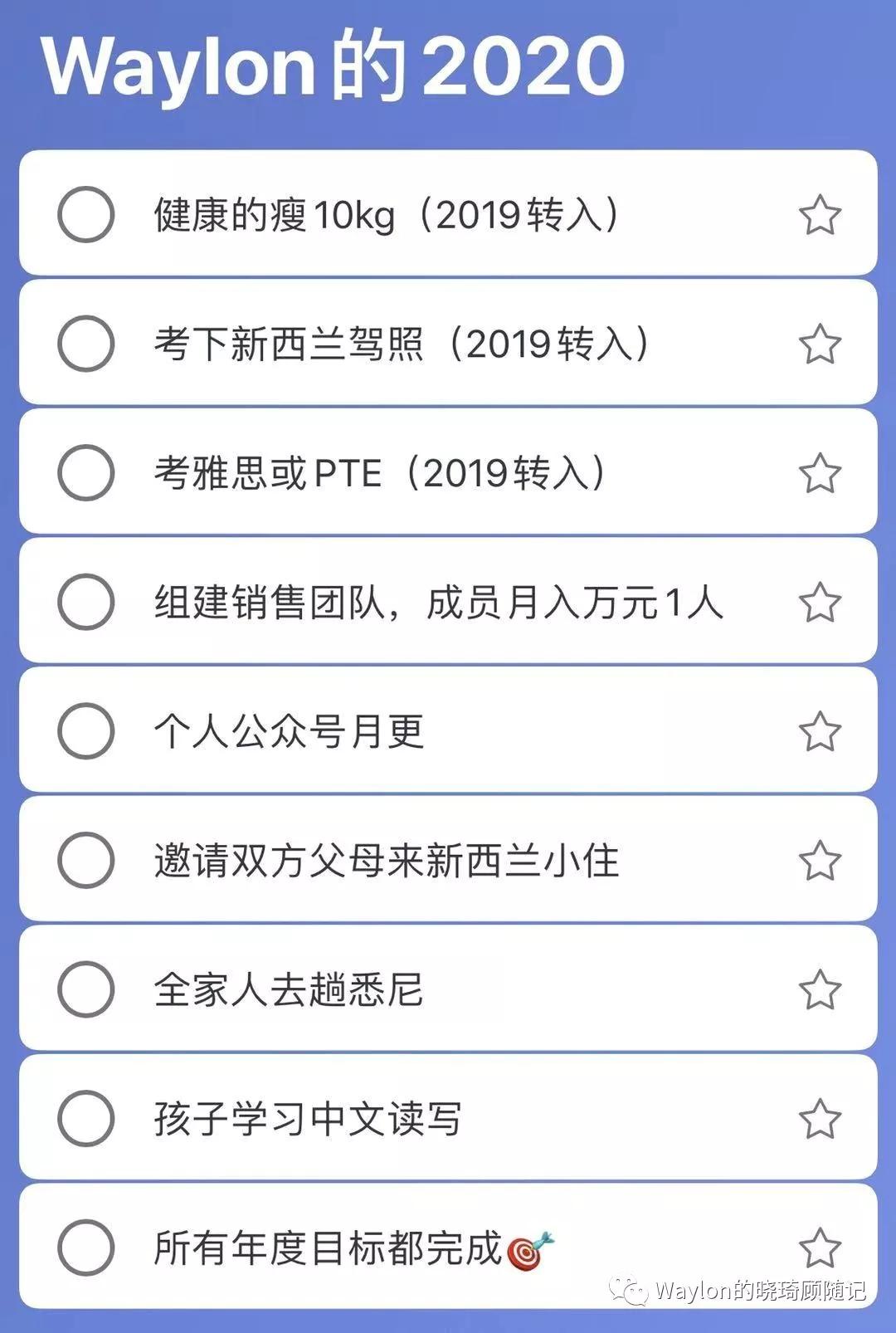Star the "全家人去趟悉尼" task
The height and width of the screenshot is (1333, 896).
click(820, 988)
